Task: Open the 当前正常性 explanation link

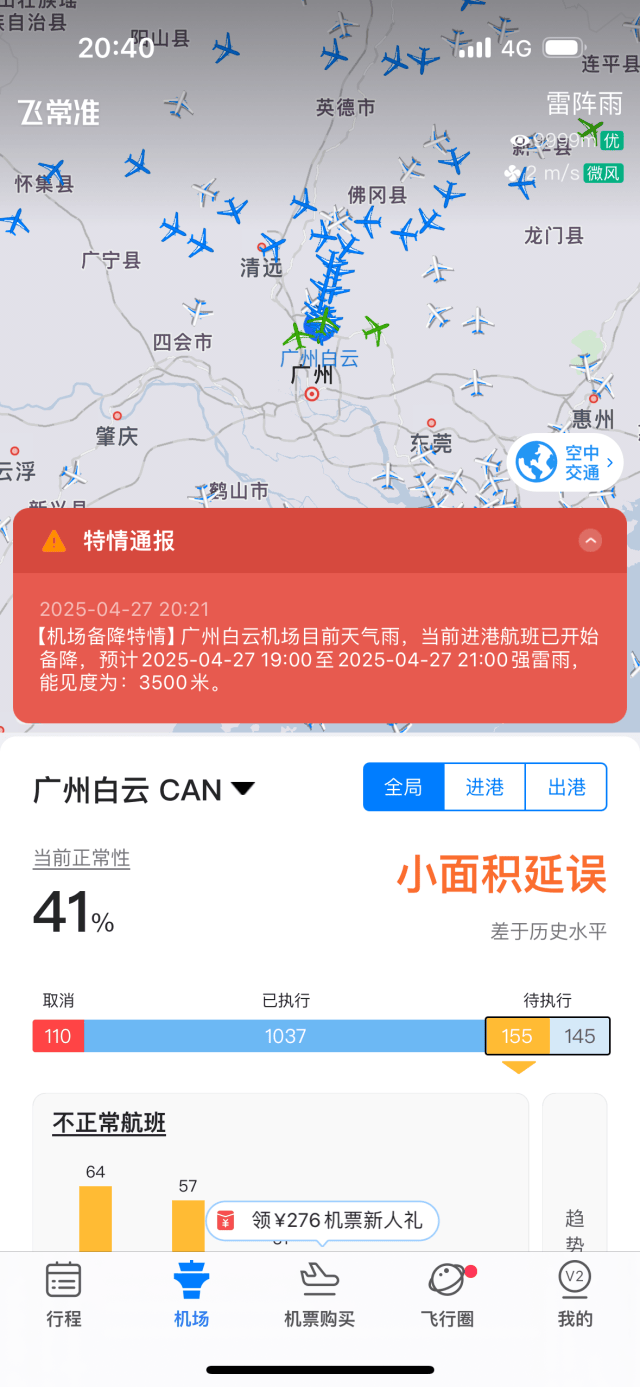Action: 81,858
